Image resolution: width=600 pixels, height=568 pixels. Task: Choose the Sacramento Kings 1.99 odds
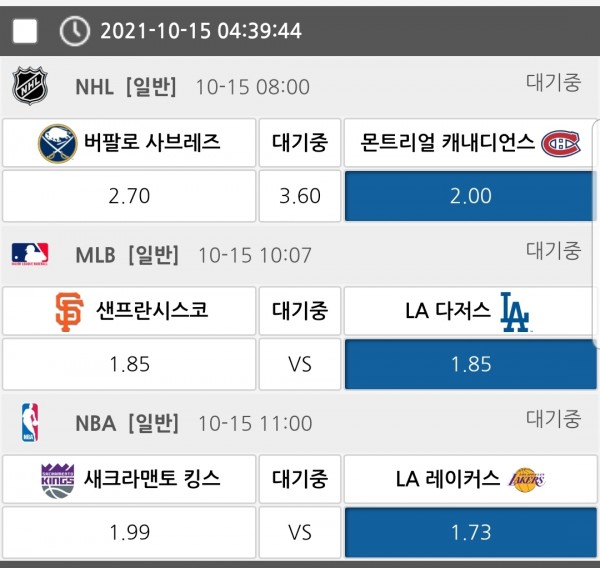(x=129, y=533)
